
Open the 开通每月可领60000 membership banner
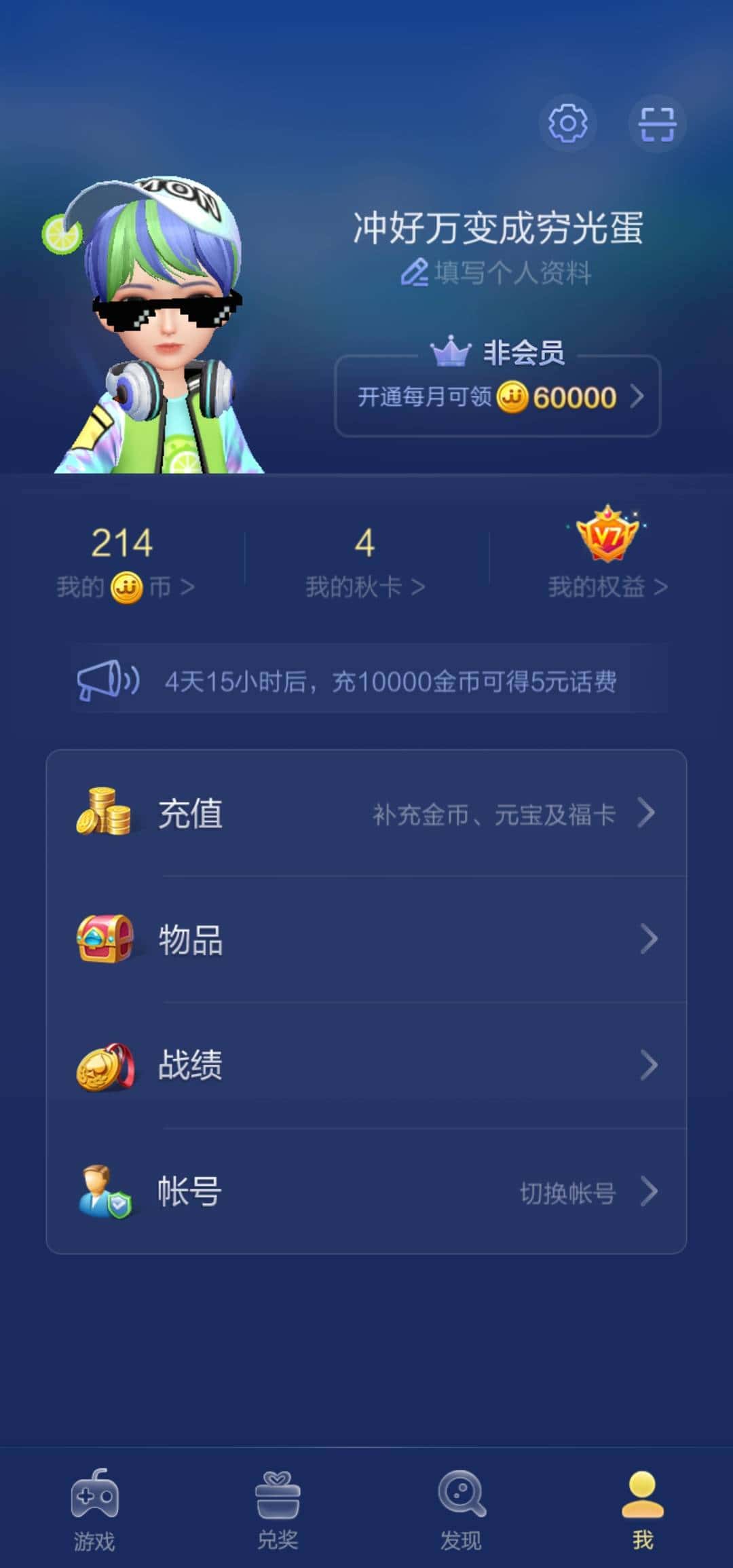[x=497, y=396]
